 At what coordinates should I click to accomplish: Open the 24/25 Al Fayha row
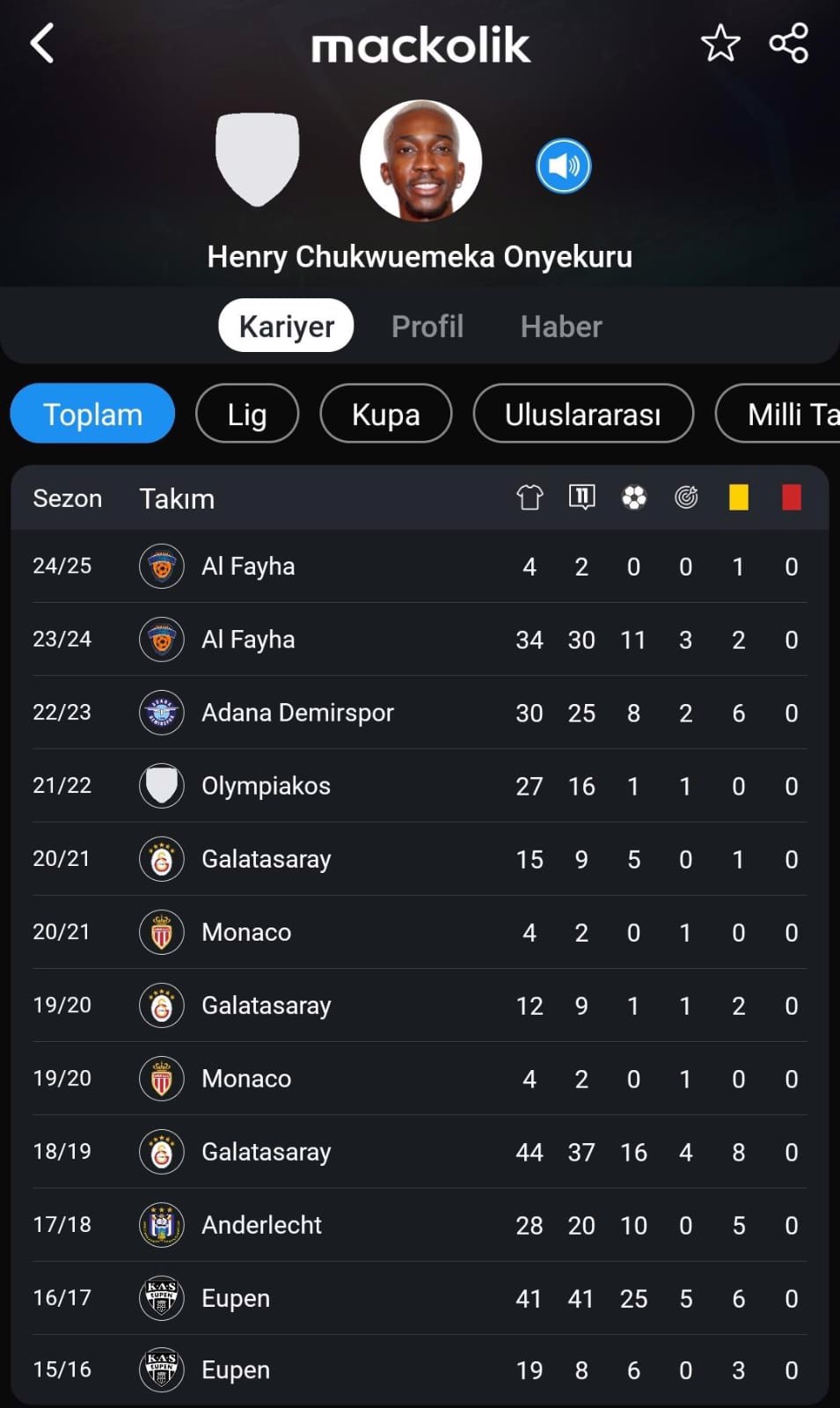click(x=420, y=566)
